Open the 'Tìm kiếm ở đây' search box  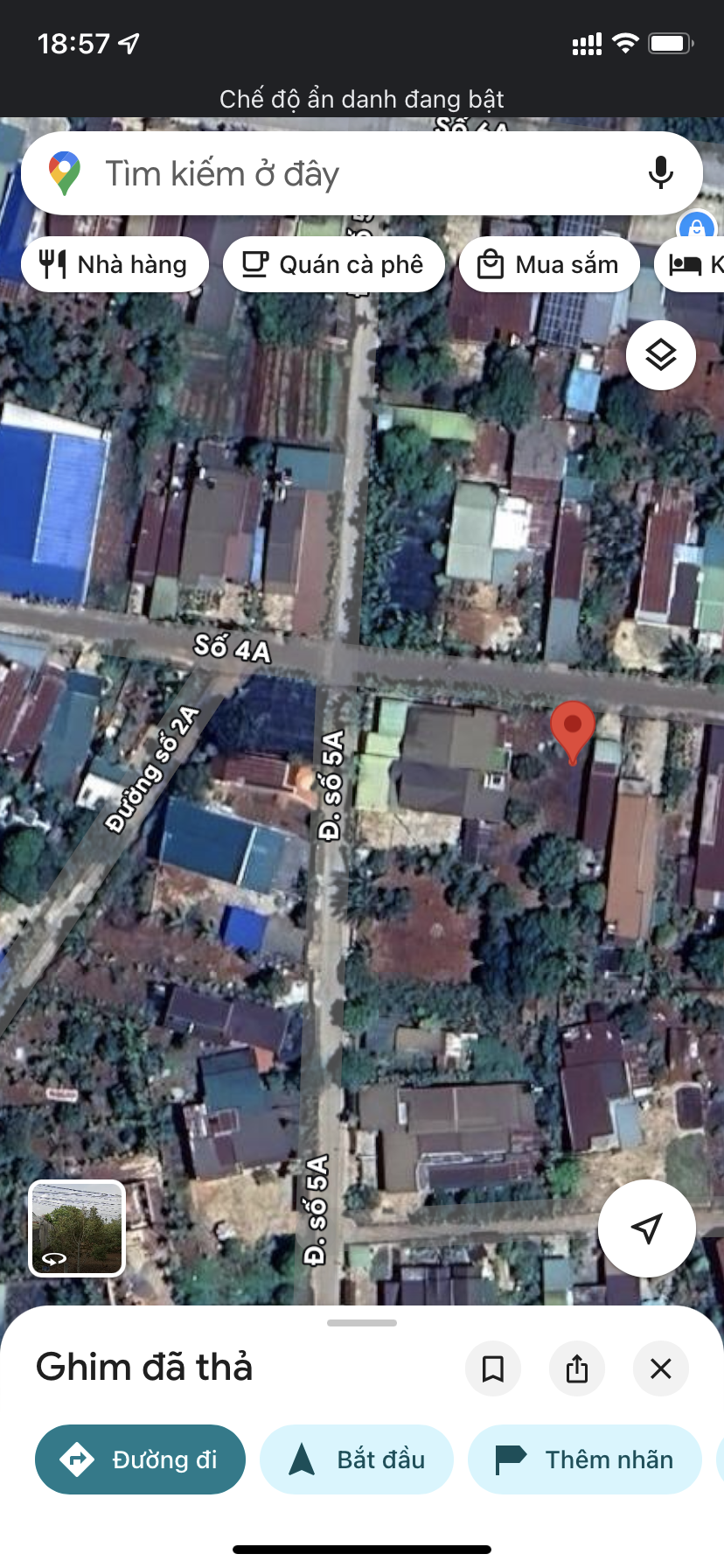coord(350,173)
